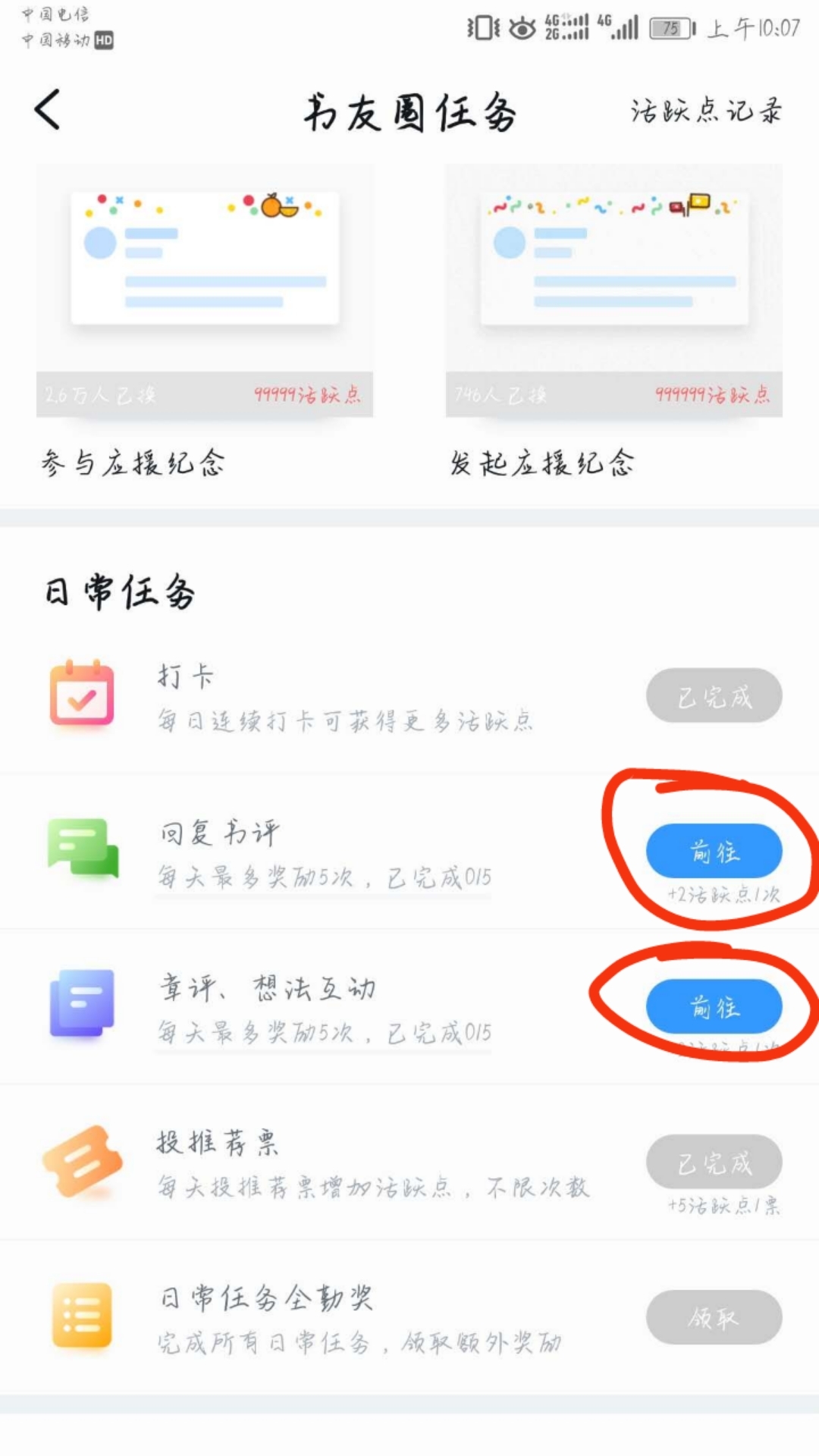This screenshot has width=819, height=1456.
Task: Open 活跃点记录
Action: tap(705, 111)
